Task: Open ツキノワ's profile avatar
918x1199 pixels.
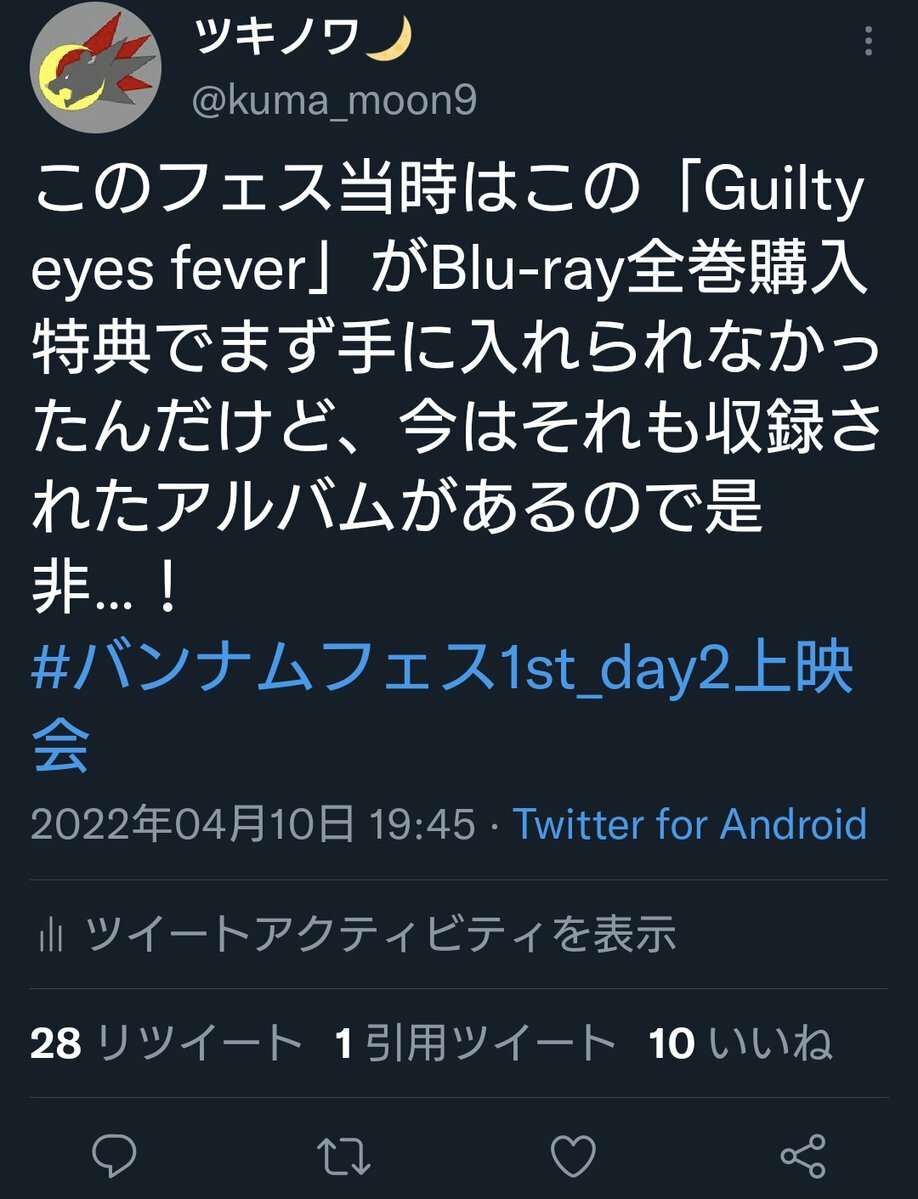Action: click(x=96, y=69)
